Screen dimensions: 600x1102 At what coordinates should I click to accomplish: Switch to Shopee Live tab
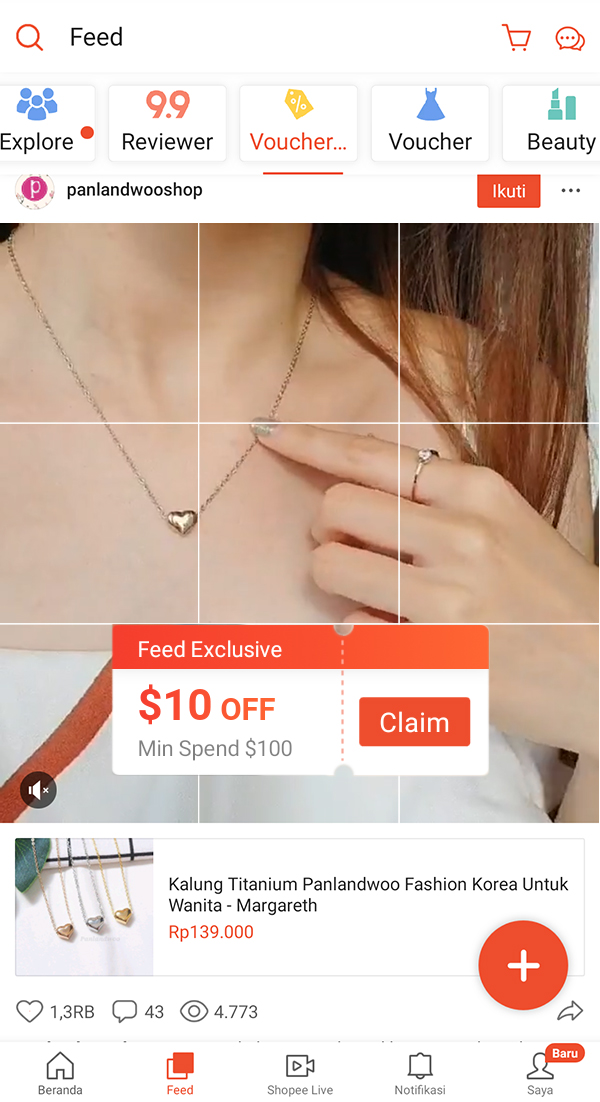[300, 1073]
